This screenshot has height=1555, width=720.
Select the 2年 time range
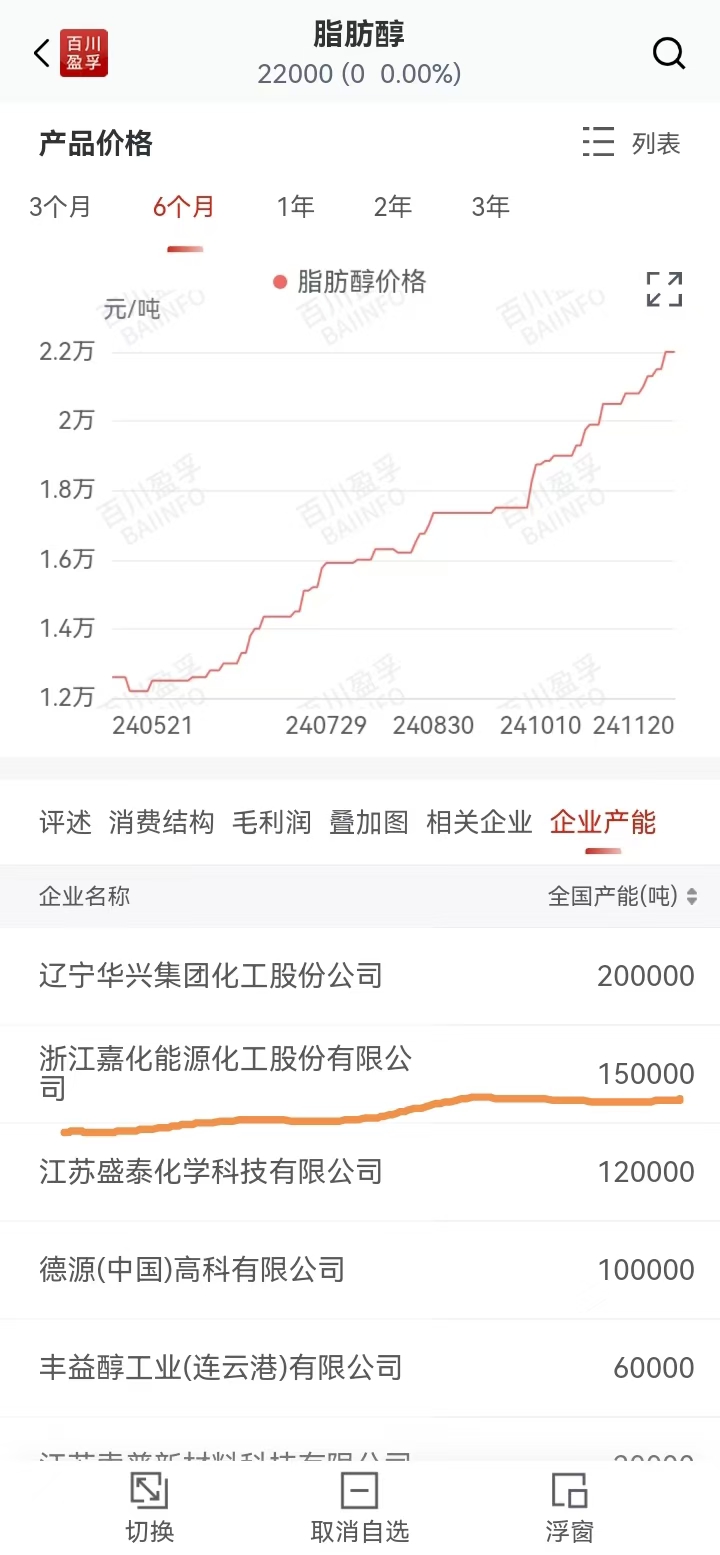tap(392, 207)
